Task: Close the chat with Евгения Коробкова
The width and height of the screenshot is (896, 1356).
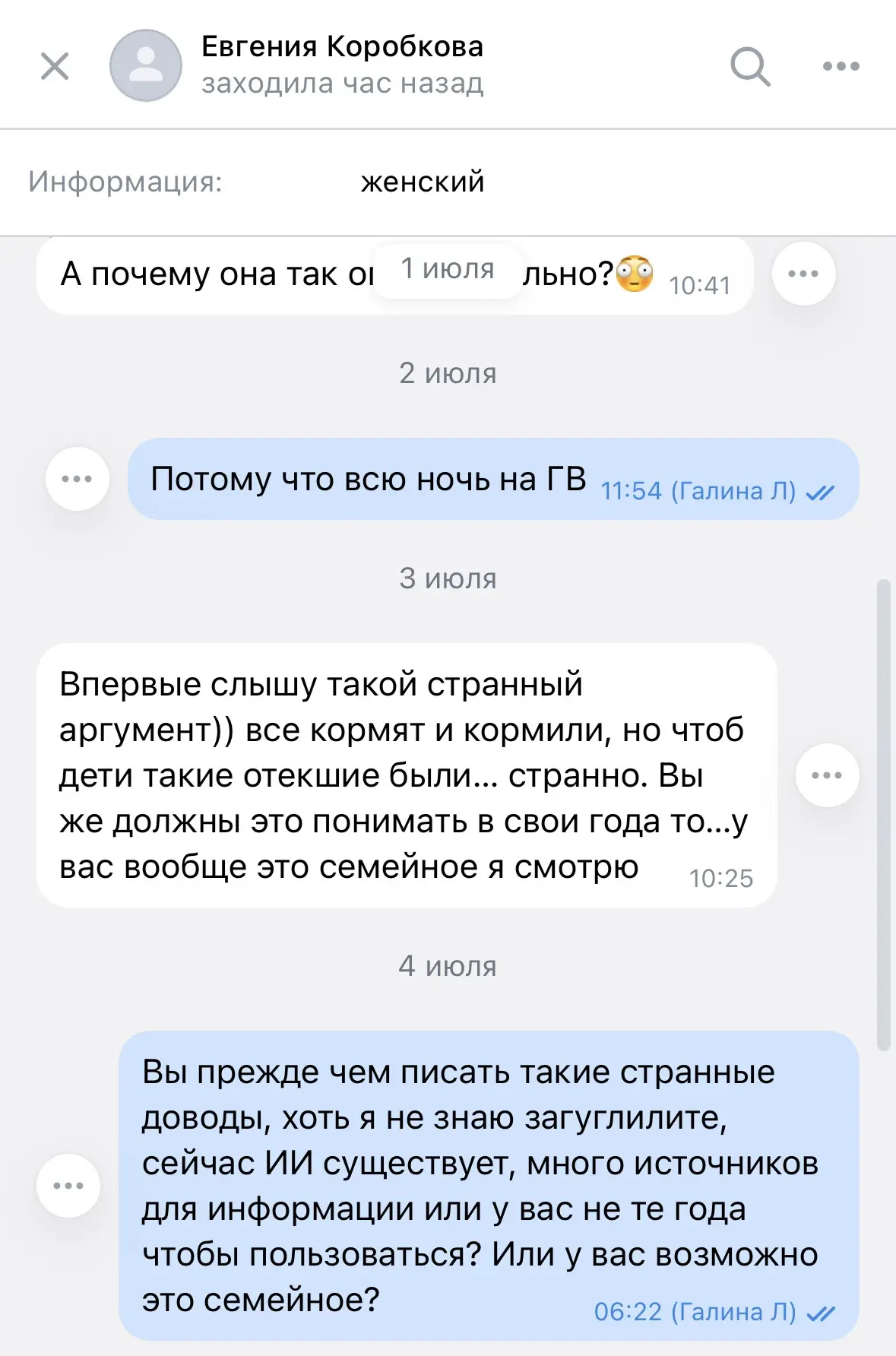Action: (55, 66)
